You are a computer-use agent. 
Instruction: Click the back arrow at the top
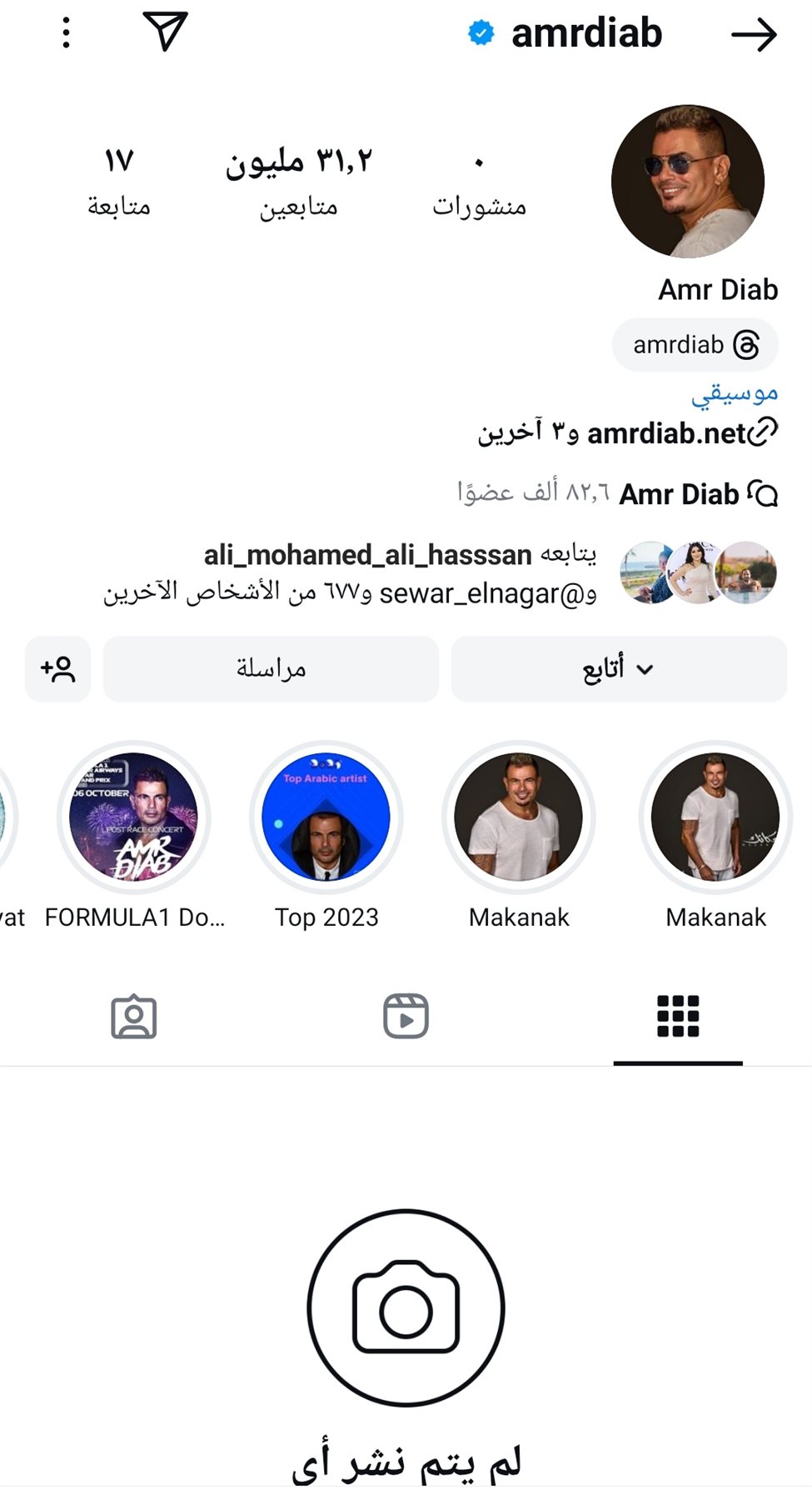(x=755, y=33)
